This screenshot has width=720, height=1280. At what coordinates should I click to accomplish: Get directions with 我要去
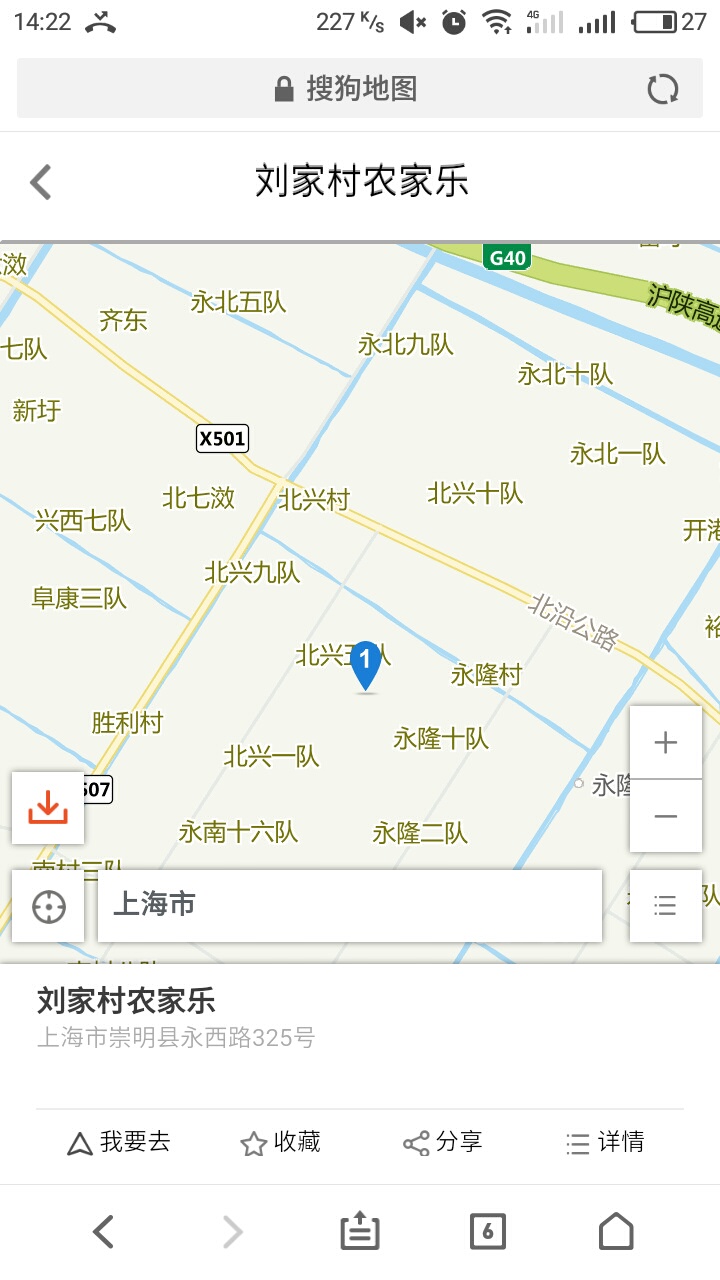118,1143
